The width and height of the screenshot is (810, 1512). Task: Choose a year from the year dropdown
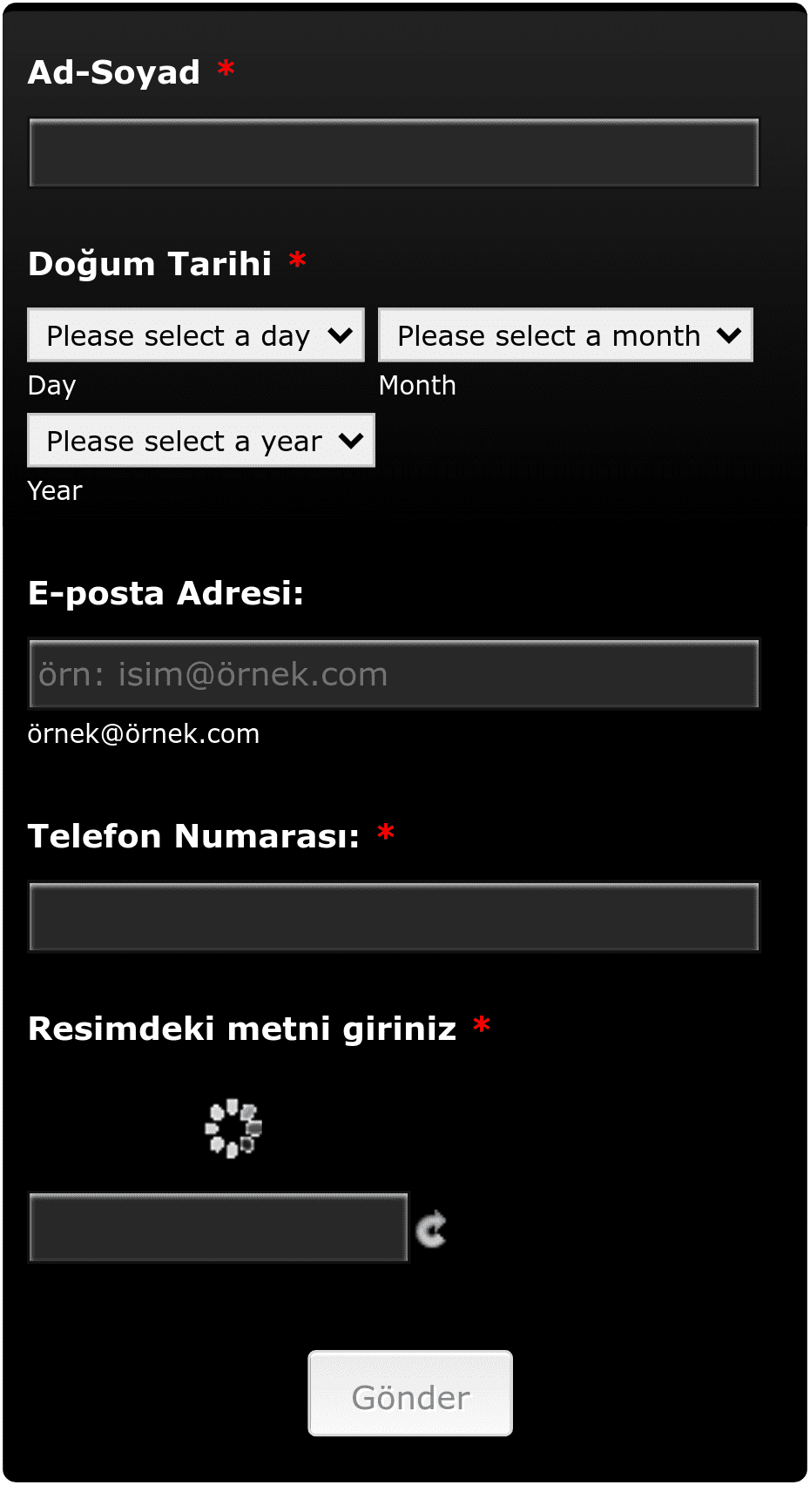tap(201, 441)
